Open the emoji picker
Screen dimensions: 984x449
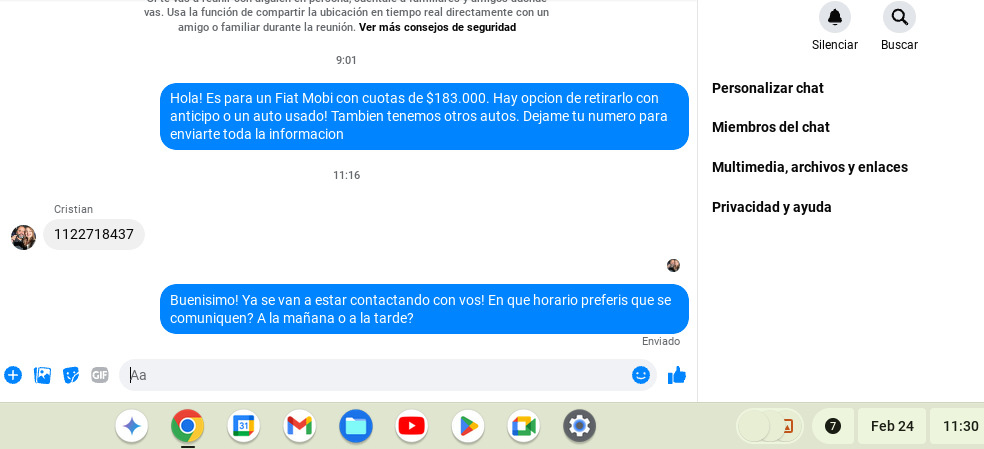coord(641,375)
